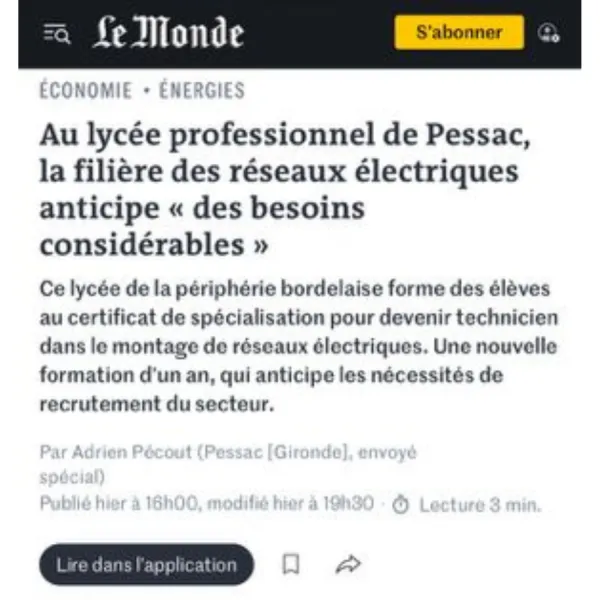Open the user account icon
Viewport: 600px width, 600px height.
tap(548, 33)
